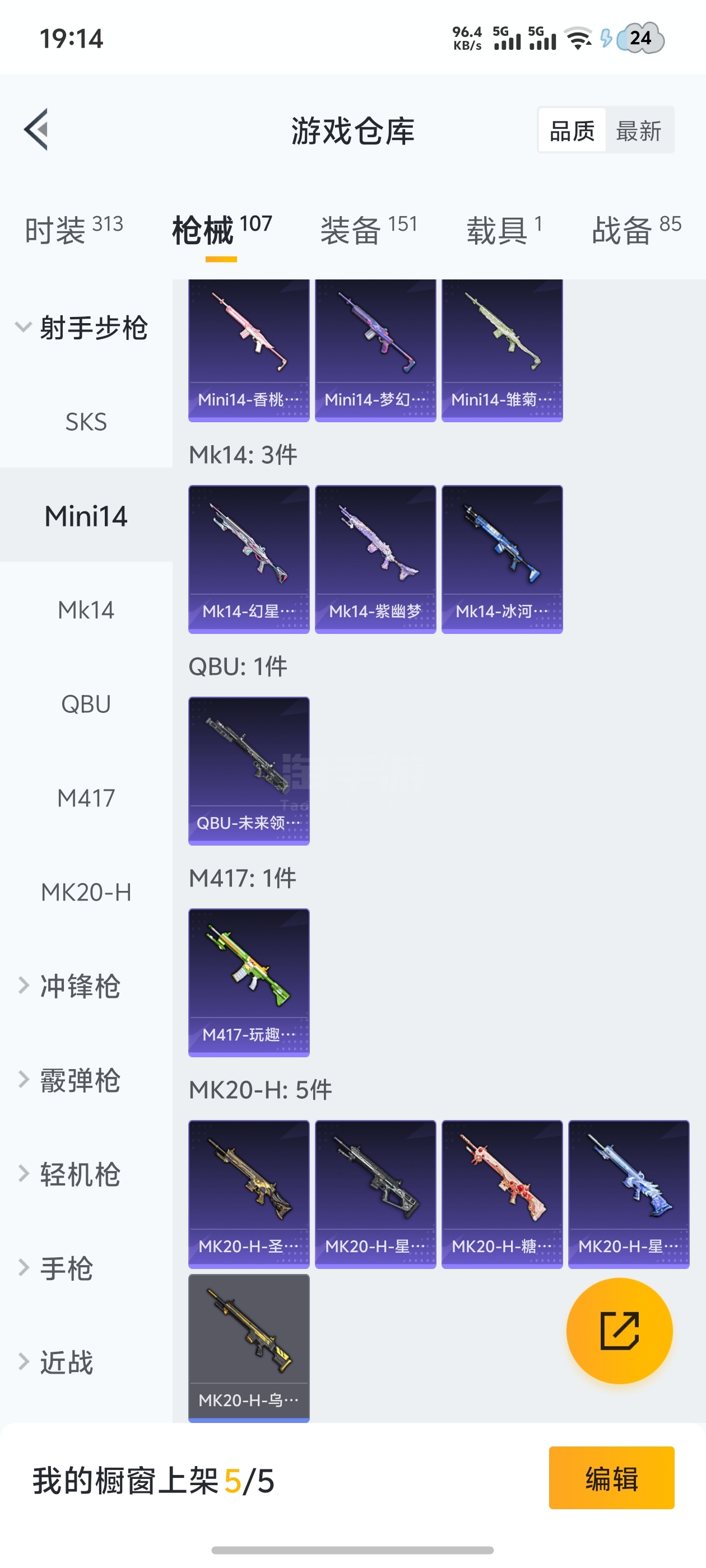
Task: Expand the 轻机枪 category
Action: tap(79, 1174)
